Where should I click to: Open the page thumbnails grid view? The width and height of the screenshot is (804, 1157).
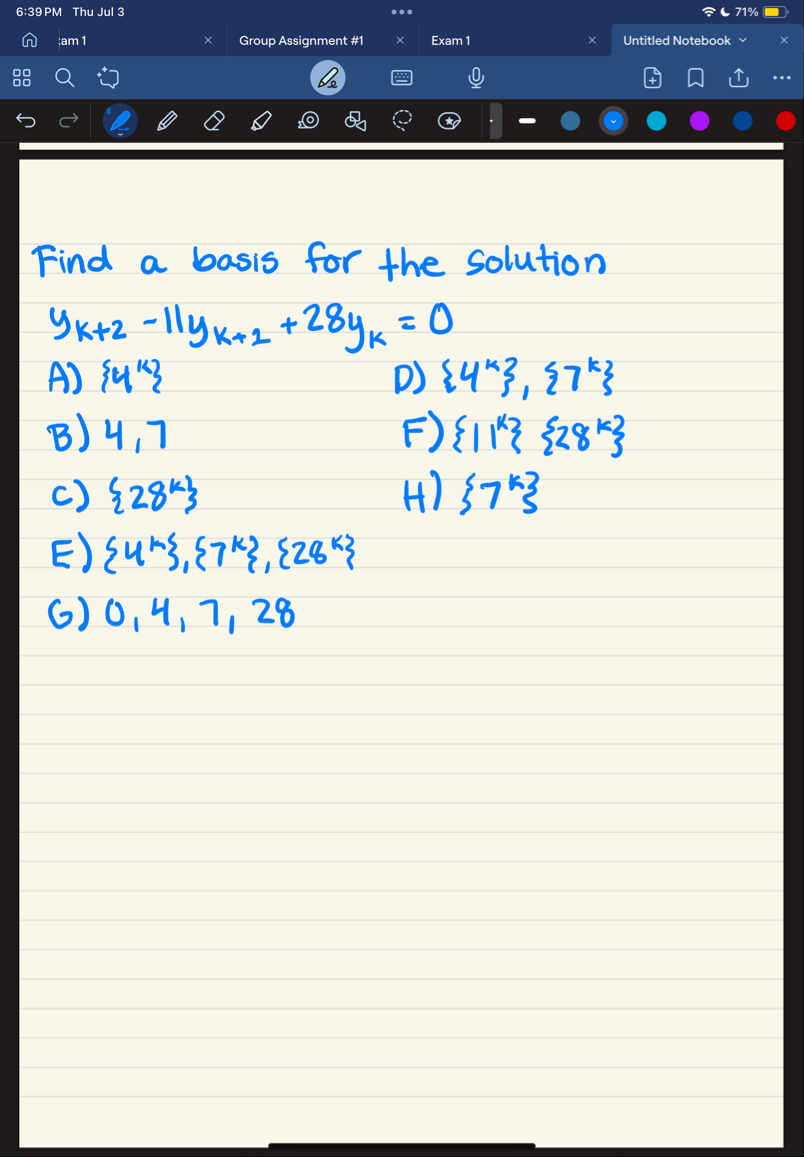point(22,77)
